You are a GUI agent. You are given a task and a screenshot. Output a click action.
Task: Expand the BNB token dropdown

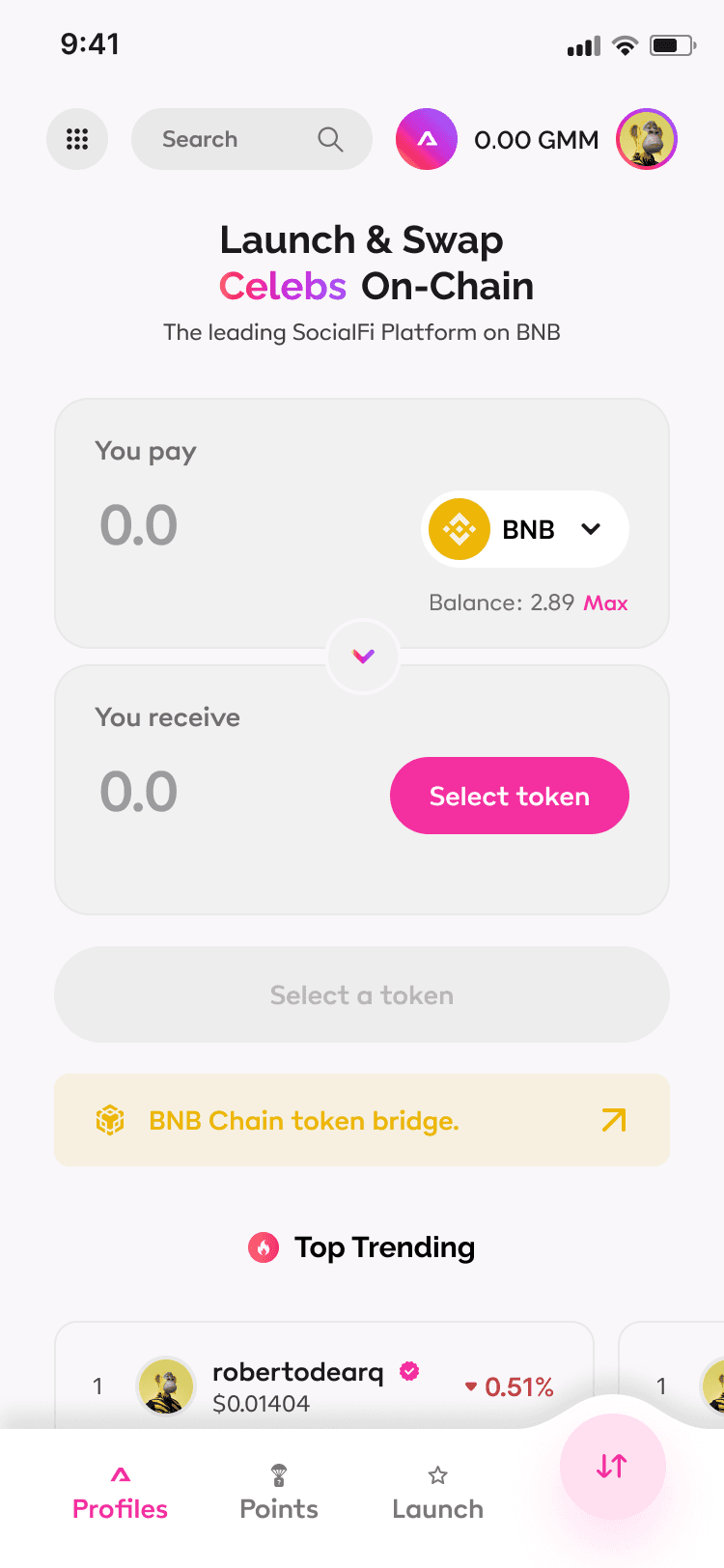[525, 529]
